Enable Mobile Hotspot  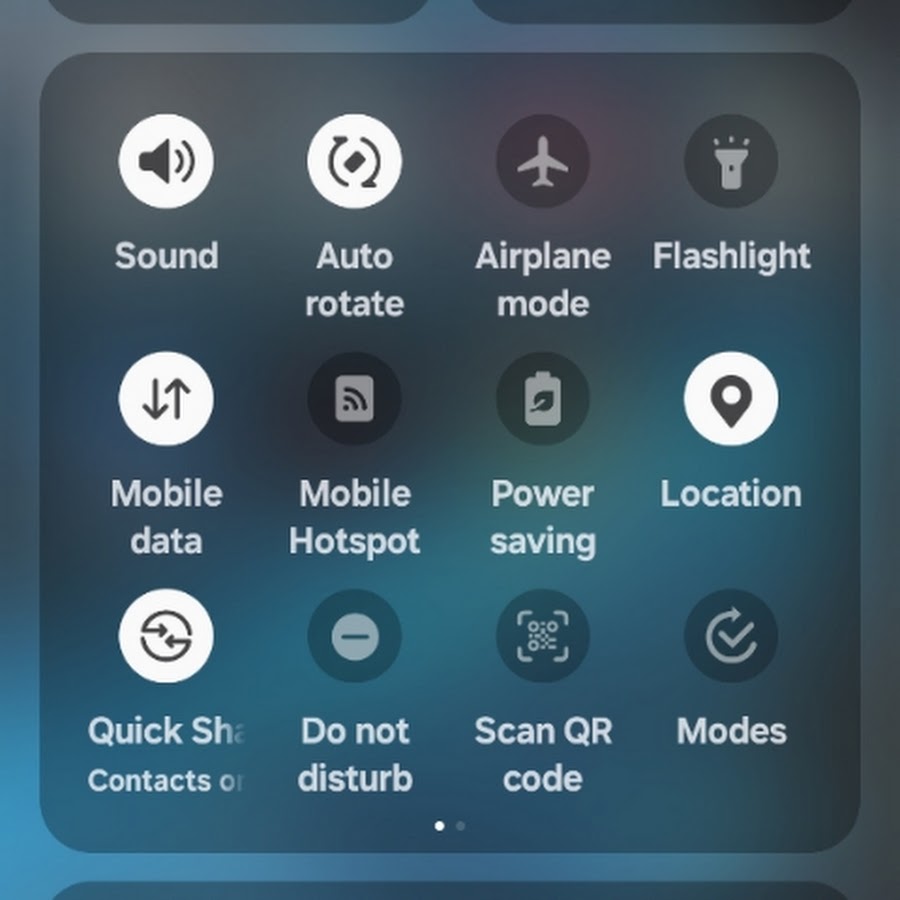[354, 398]
